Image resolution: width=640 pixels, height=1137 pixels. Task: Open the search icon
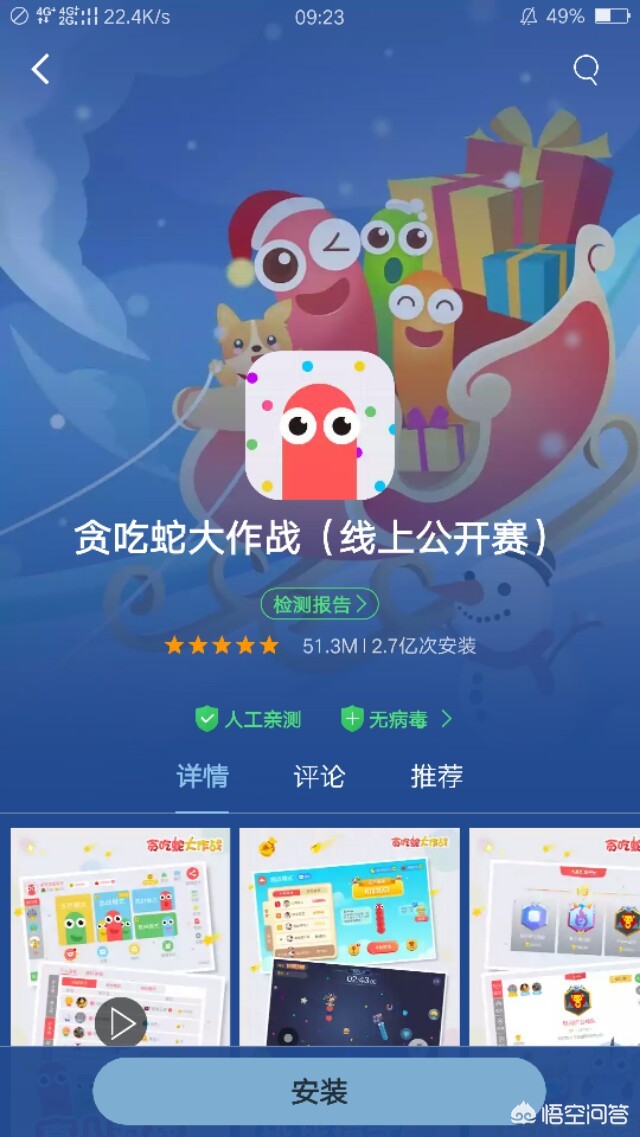tap(585, 69)
